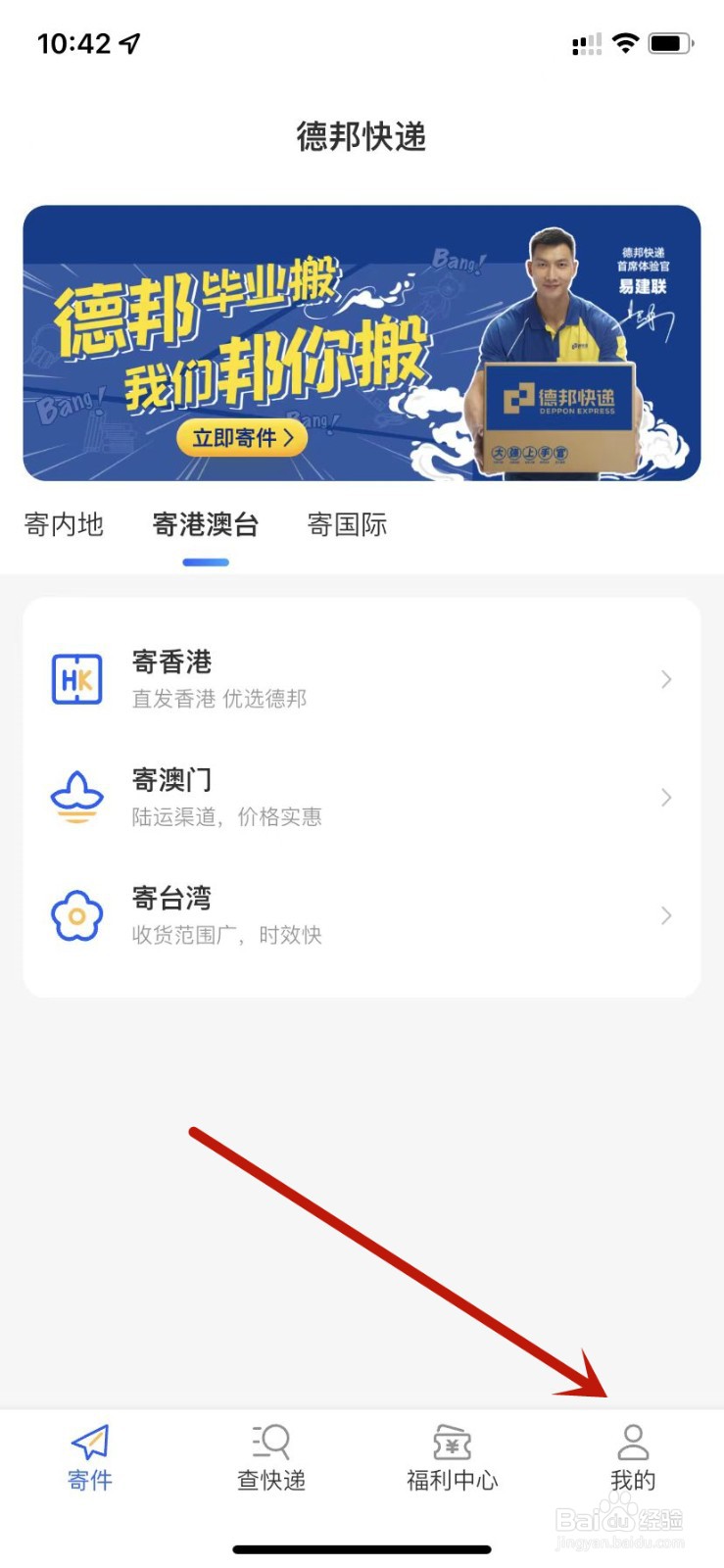The width and height of the screenshot is (724, 1568).
Task: Select the currently active 寄港澳台 tab
Action: [x=204, y=525]
